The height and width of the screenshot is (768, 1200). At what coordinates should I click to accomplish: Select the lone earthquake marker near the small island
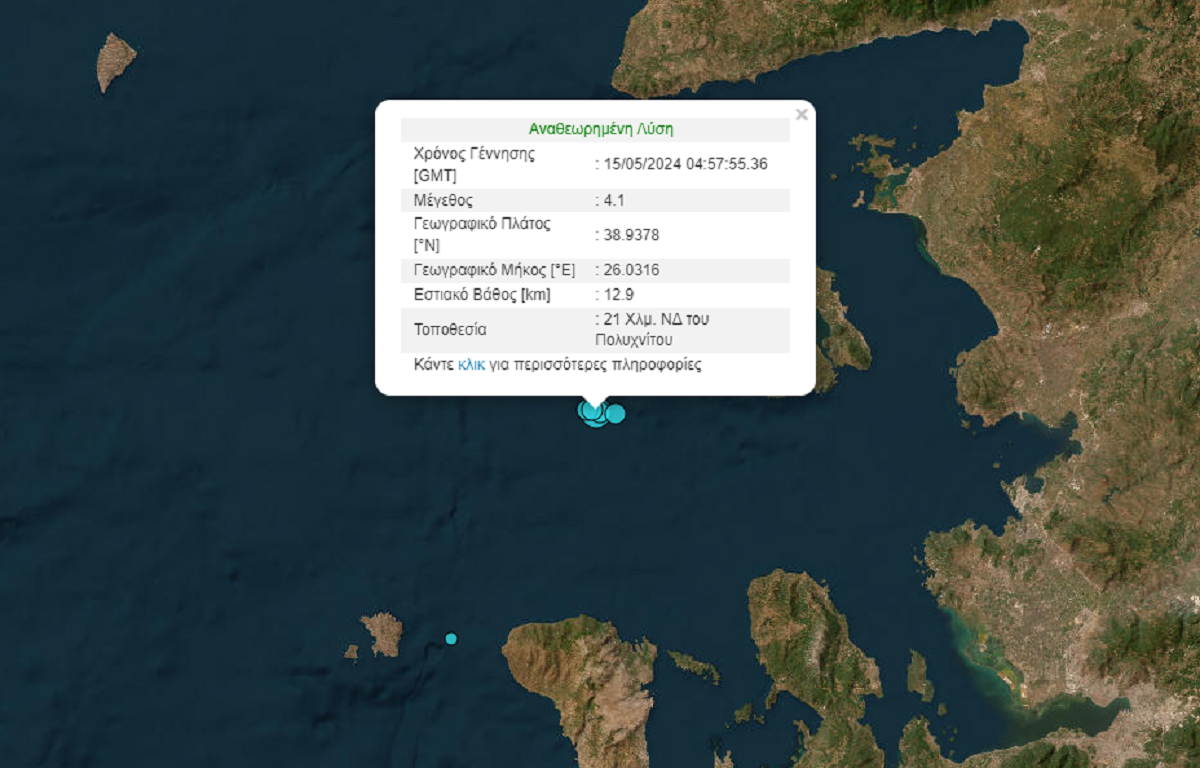(451, 638)
